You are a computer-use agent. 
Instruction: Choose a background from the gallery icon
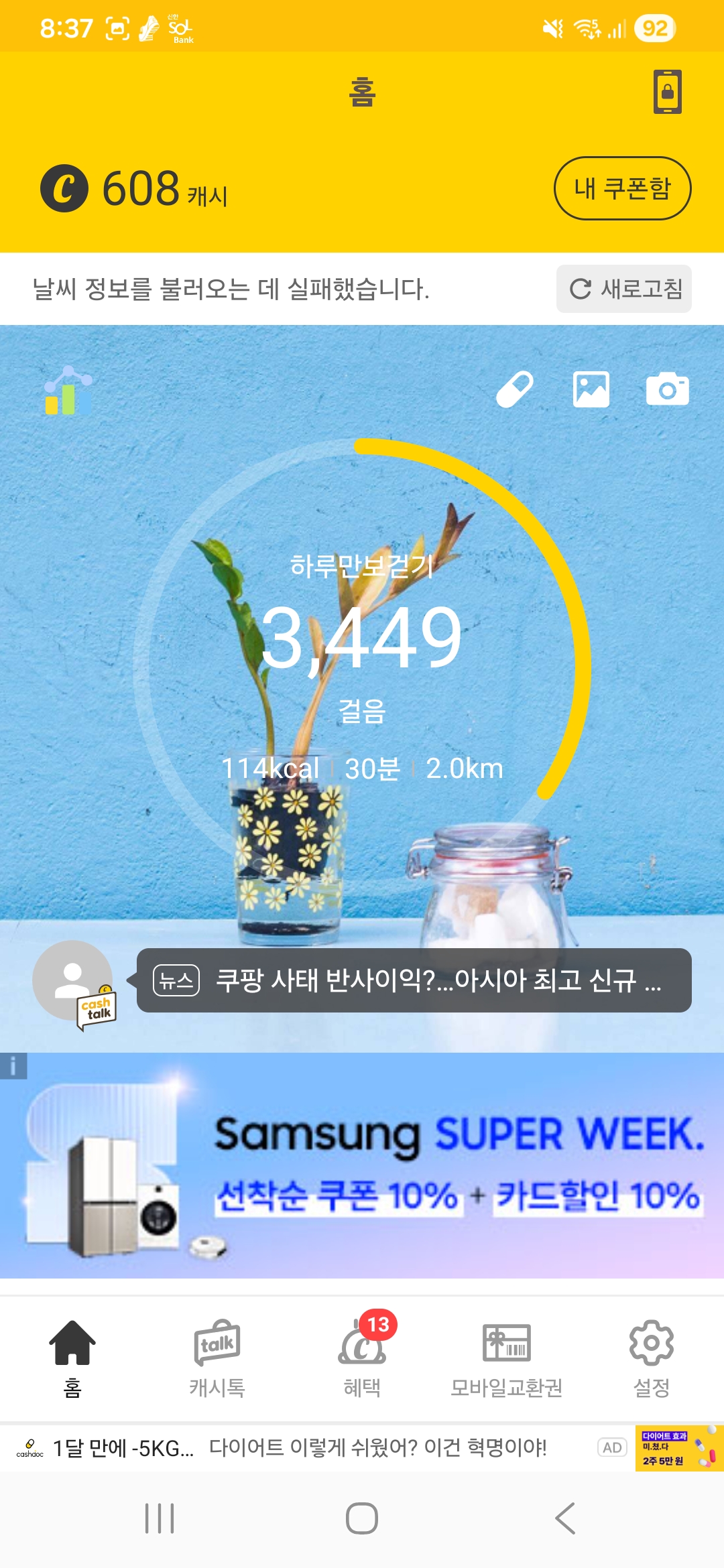[x=591, y=389]
